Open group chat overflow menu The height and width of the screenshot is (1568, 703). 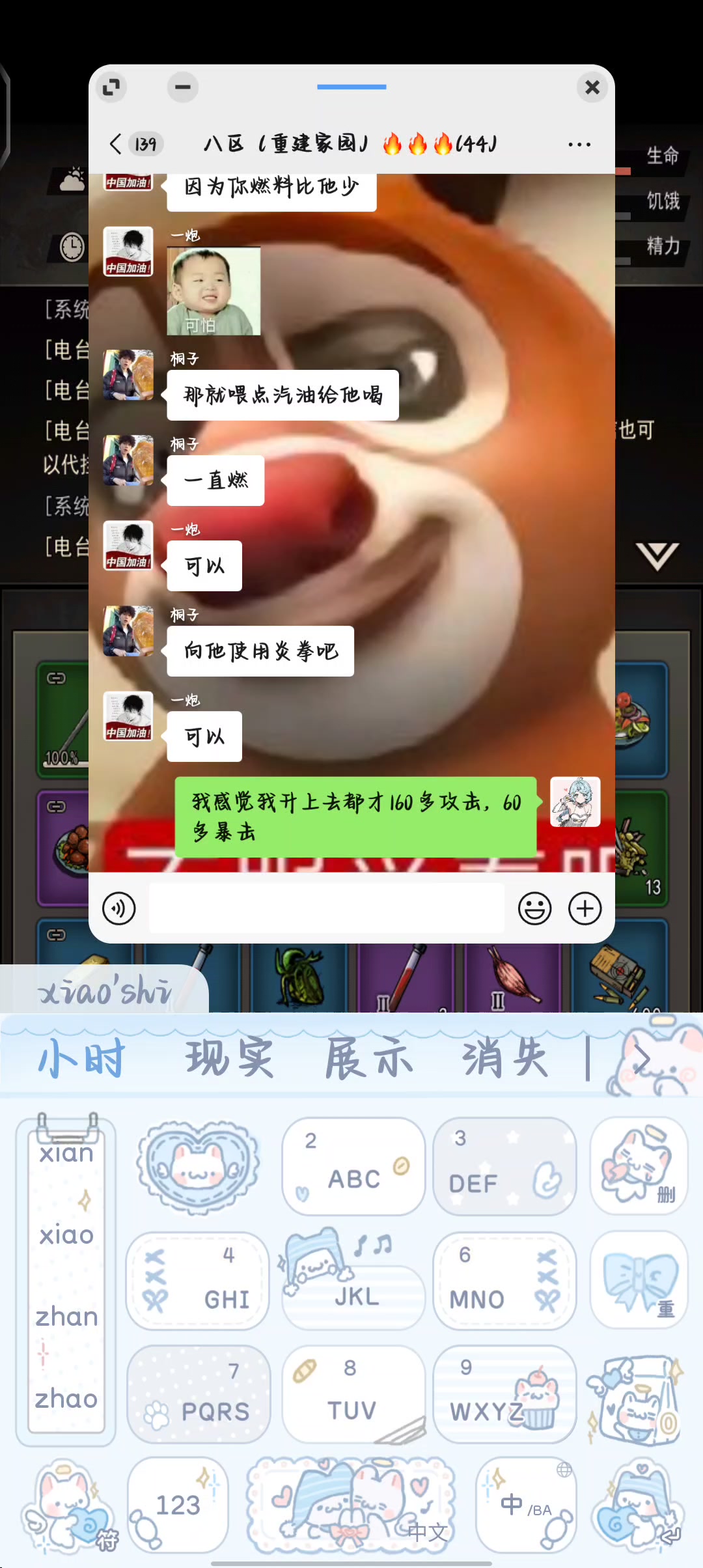pyautogui.click(x=579, y=145)
